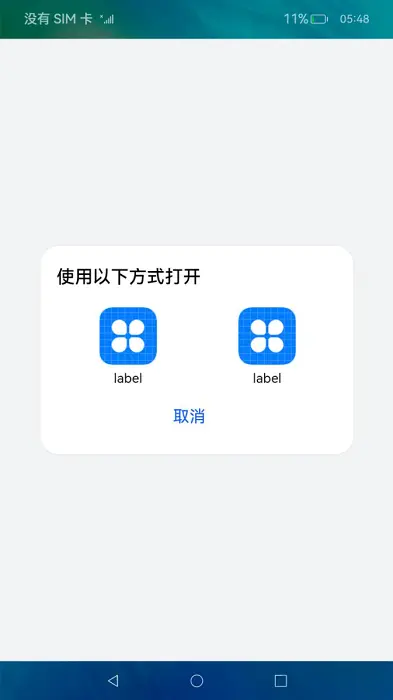Go back using the navigation bar
Screen dimensions: 393x700
113,680
